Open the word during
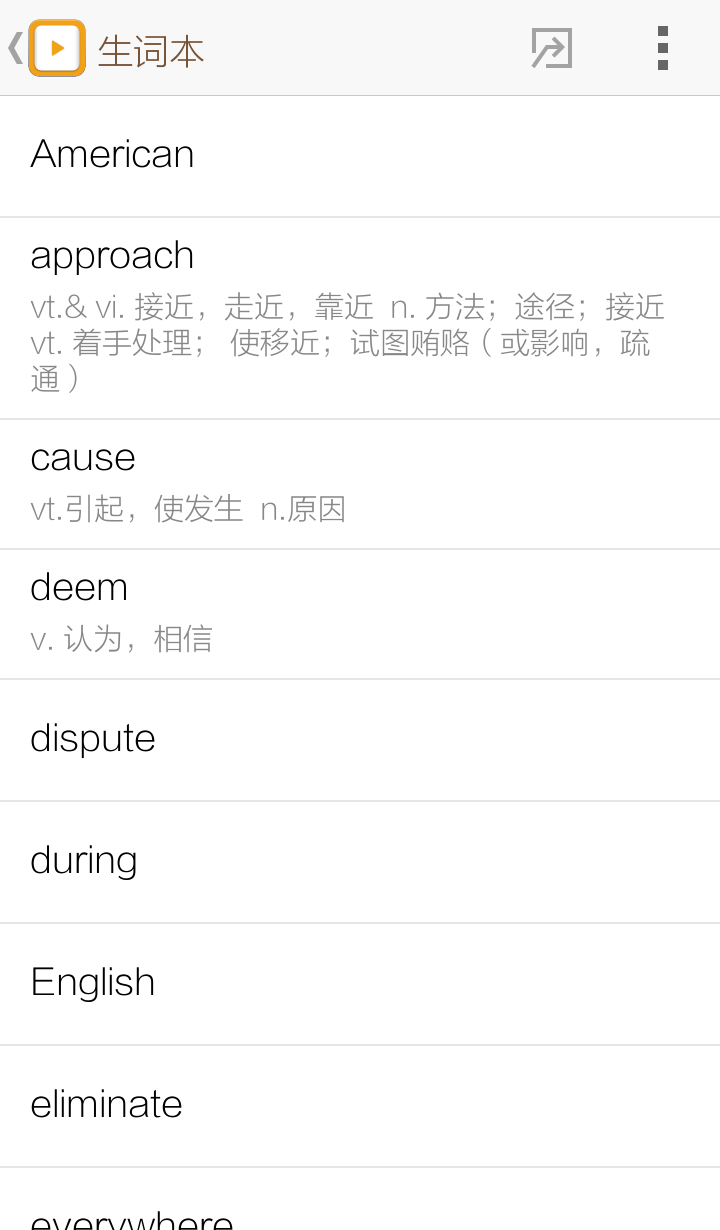The image size is (720, 1230). pyautogui.click(x=360, y=862)
